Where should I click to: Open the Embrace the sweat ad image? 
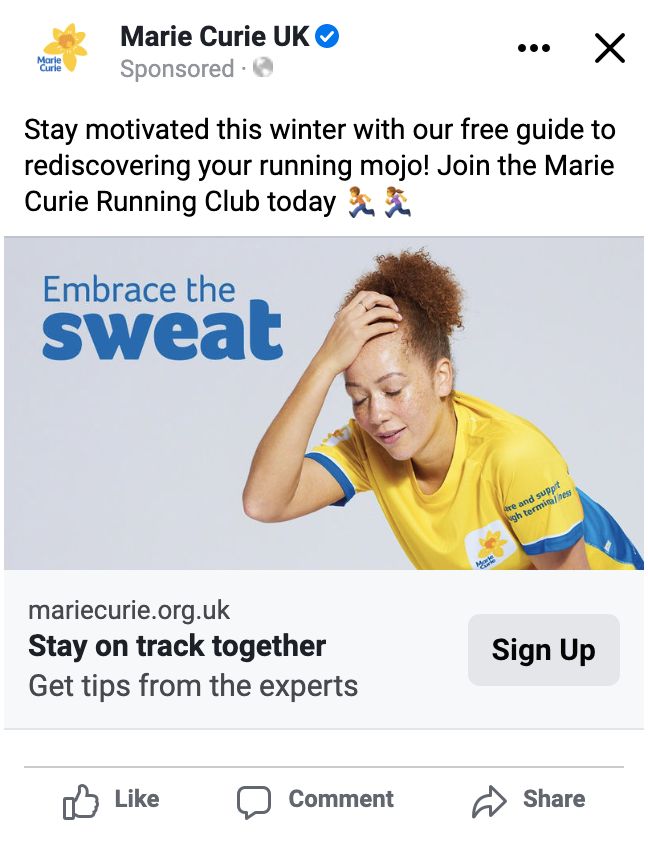[x=324, y=402]
